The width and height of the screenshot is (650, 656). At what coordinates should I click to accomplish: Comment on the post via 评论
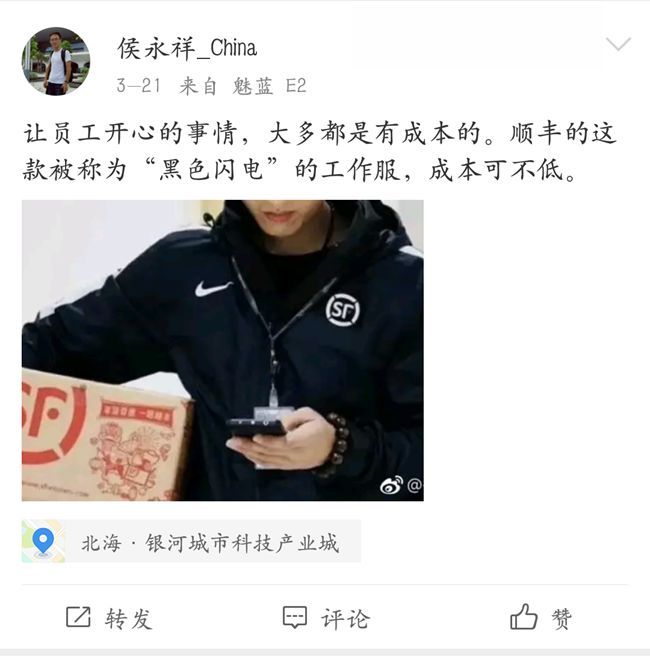[x=325, y=618]
